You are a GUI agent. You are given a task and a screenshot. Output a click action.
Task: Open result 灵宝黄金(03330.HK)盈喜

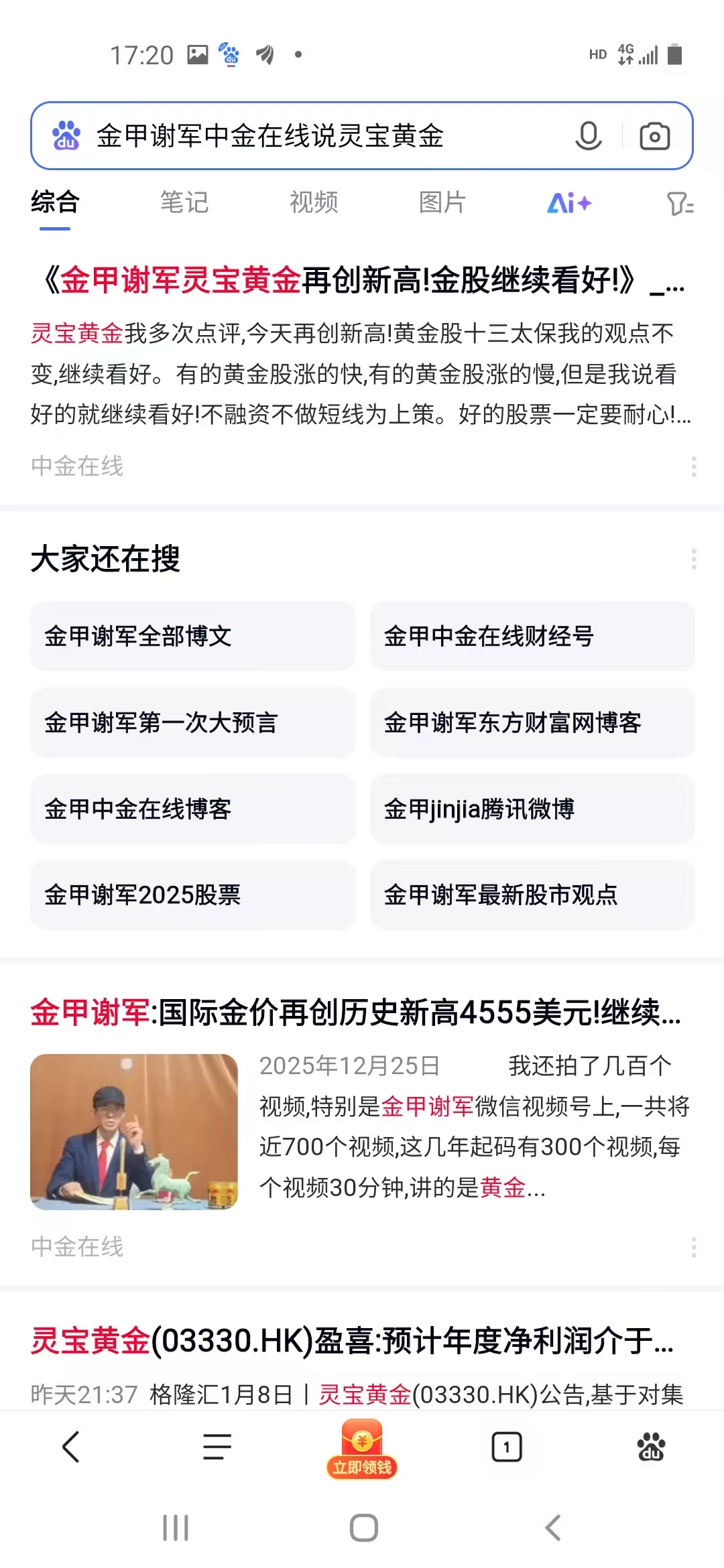tap(352, 1341)
